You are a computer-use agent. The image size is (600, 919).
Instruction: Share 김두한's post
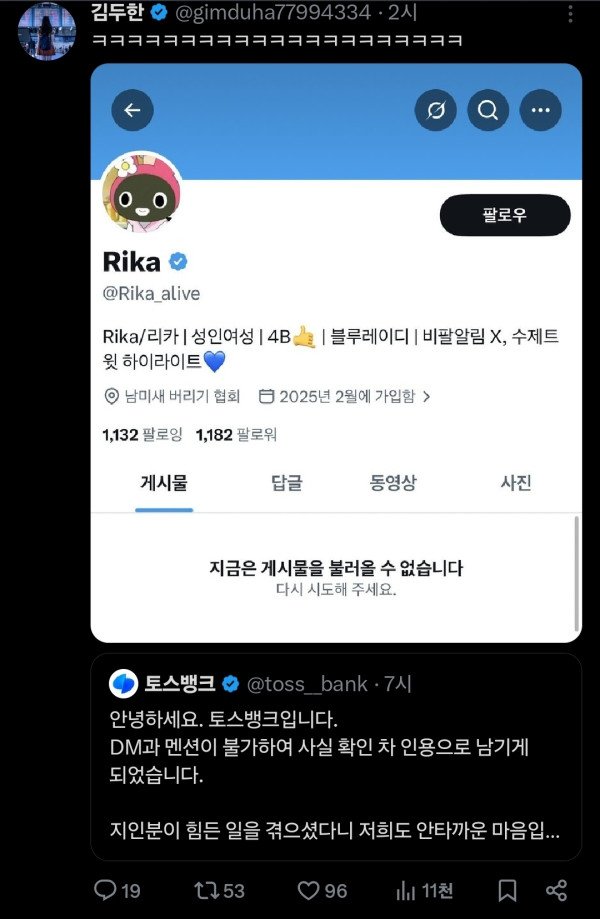click(x=558, y=890)
